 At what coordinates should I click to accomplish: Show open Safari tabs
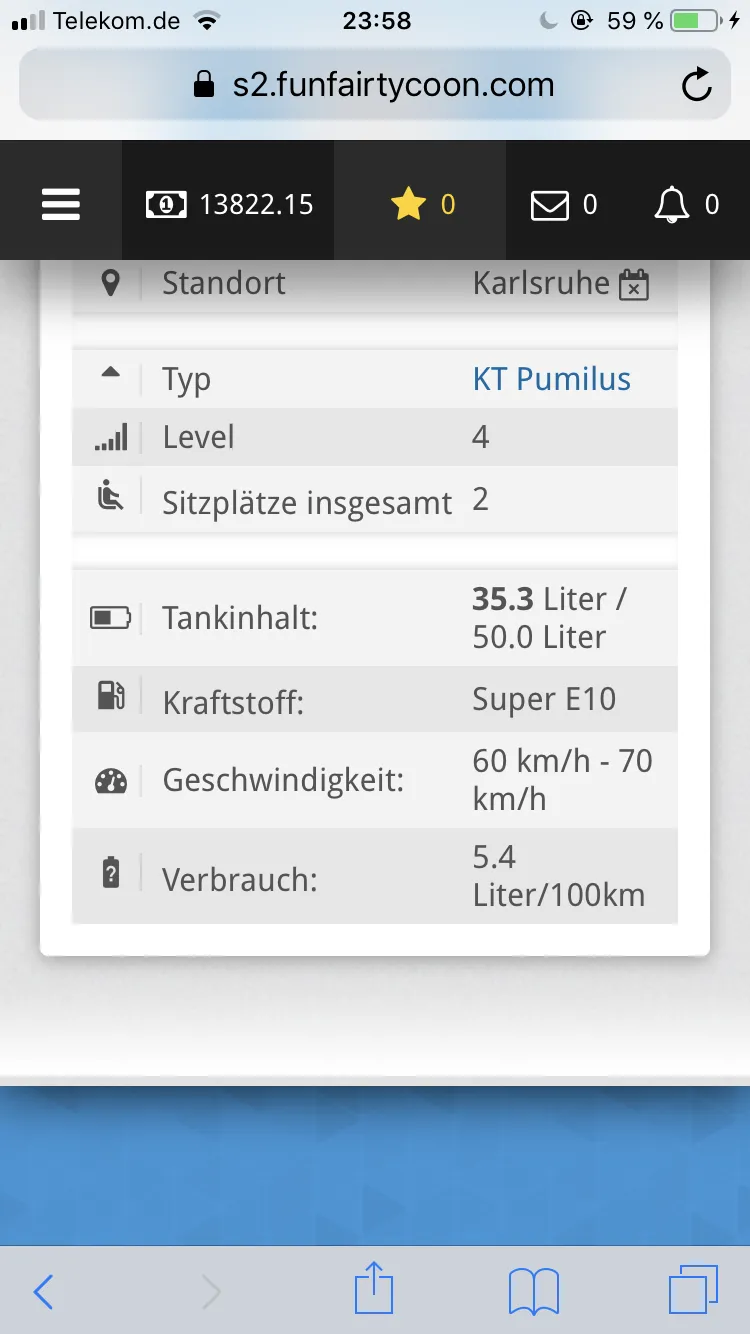pyautogui.click(x=692, y=1289)
